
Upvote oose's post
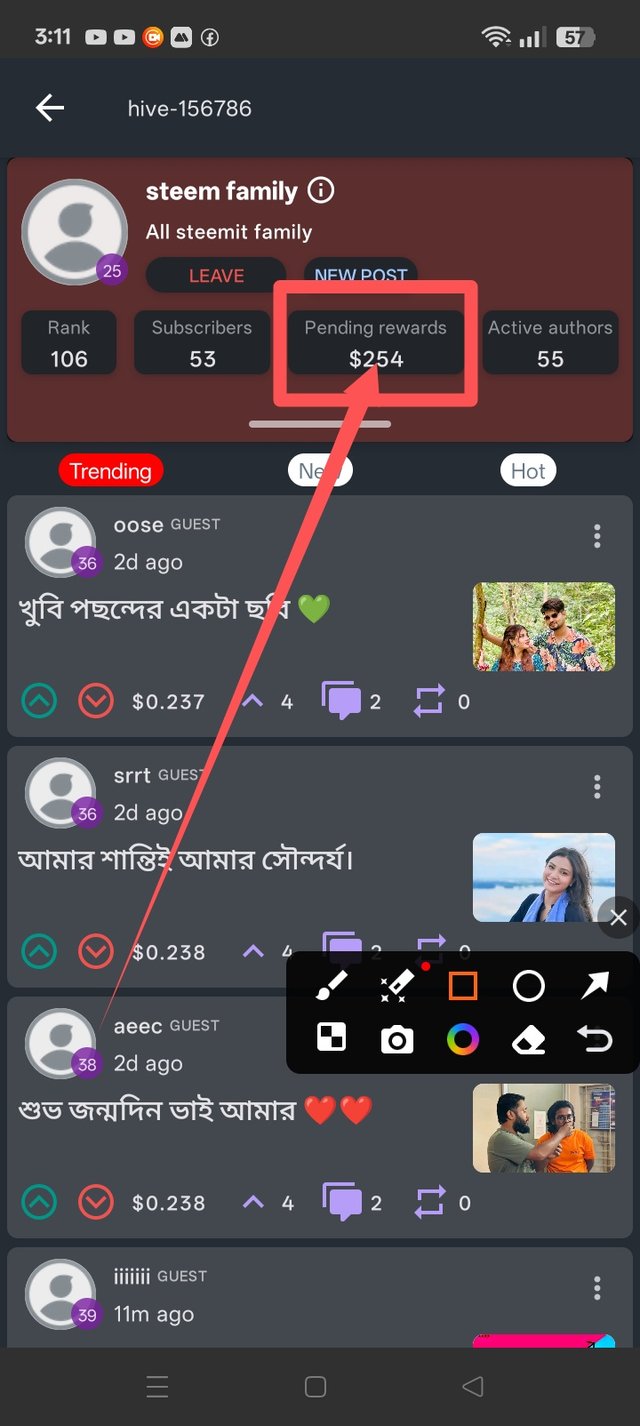[x=39, y=702]
